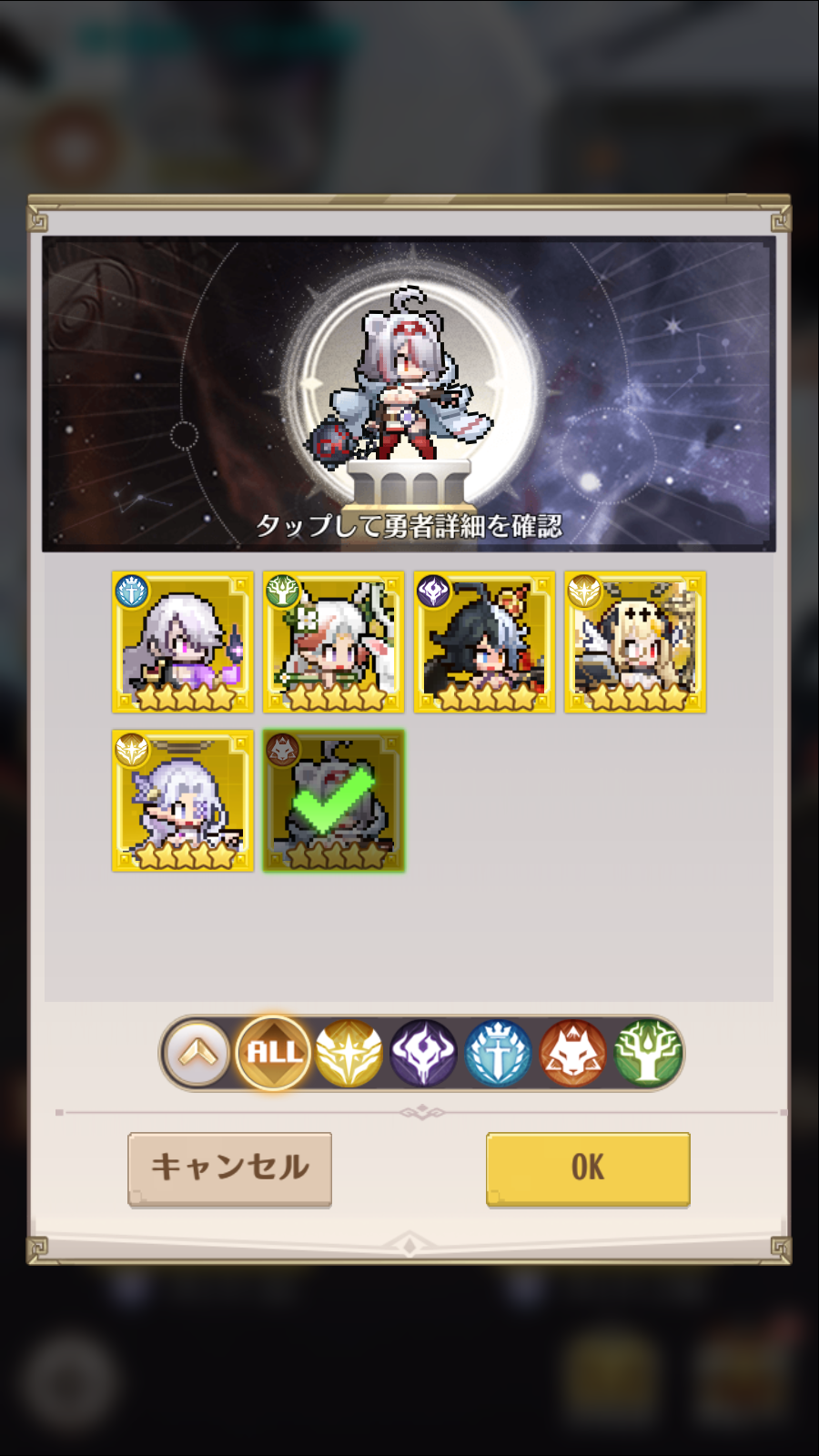Cancel with the キャンセル button
The width and height of the screenshot is (819, 1456).
[229, 1168]
